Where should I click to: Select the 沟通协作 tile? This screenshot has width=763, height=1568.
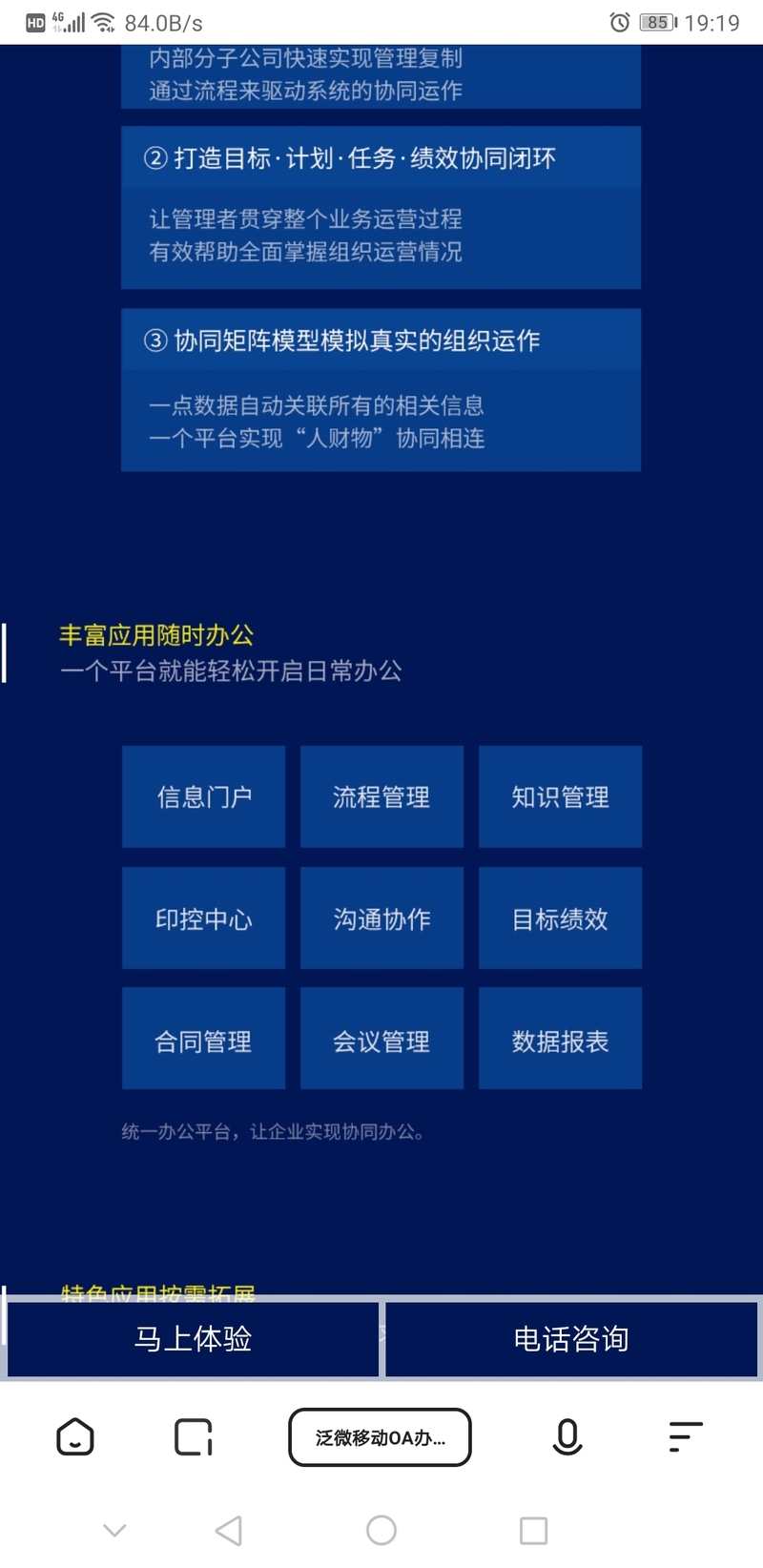click(381, 918)
